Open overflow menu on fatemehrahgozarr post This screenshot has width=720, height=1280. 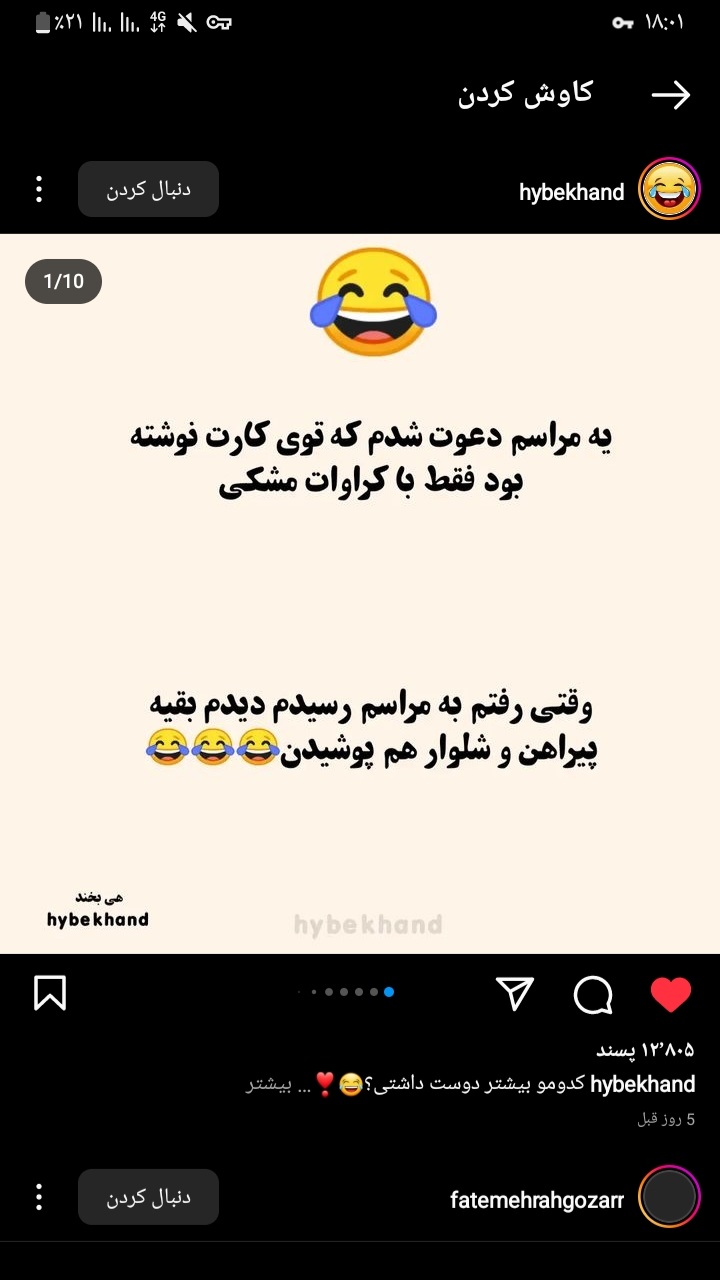coord(39,1197)
